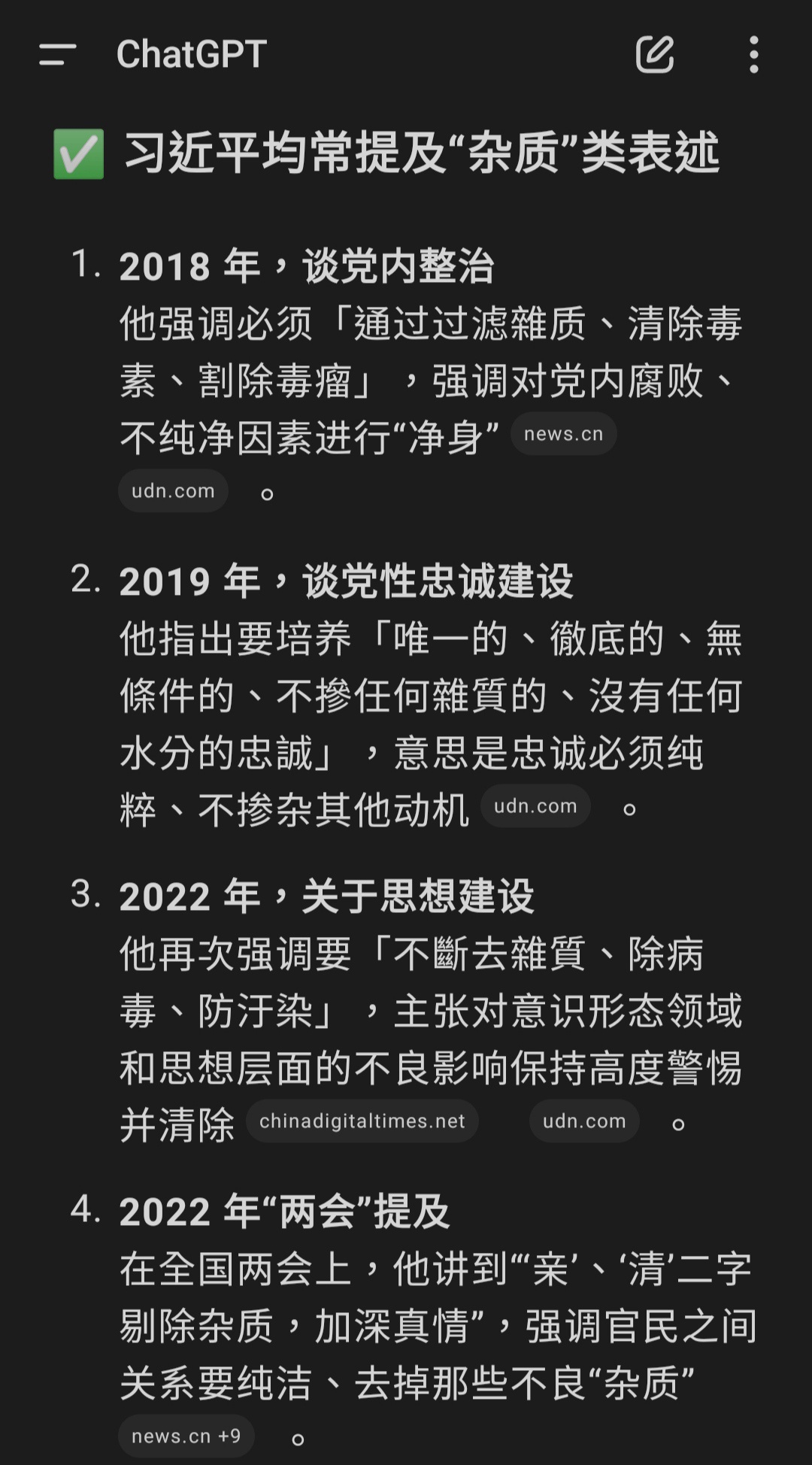Open udn.com source under 2018 item
This screenshot has height=1465, width=812.
173,491
